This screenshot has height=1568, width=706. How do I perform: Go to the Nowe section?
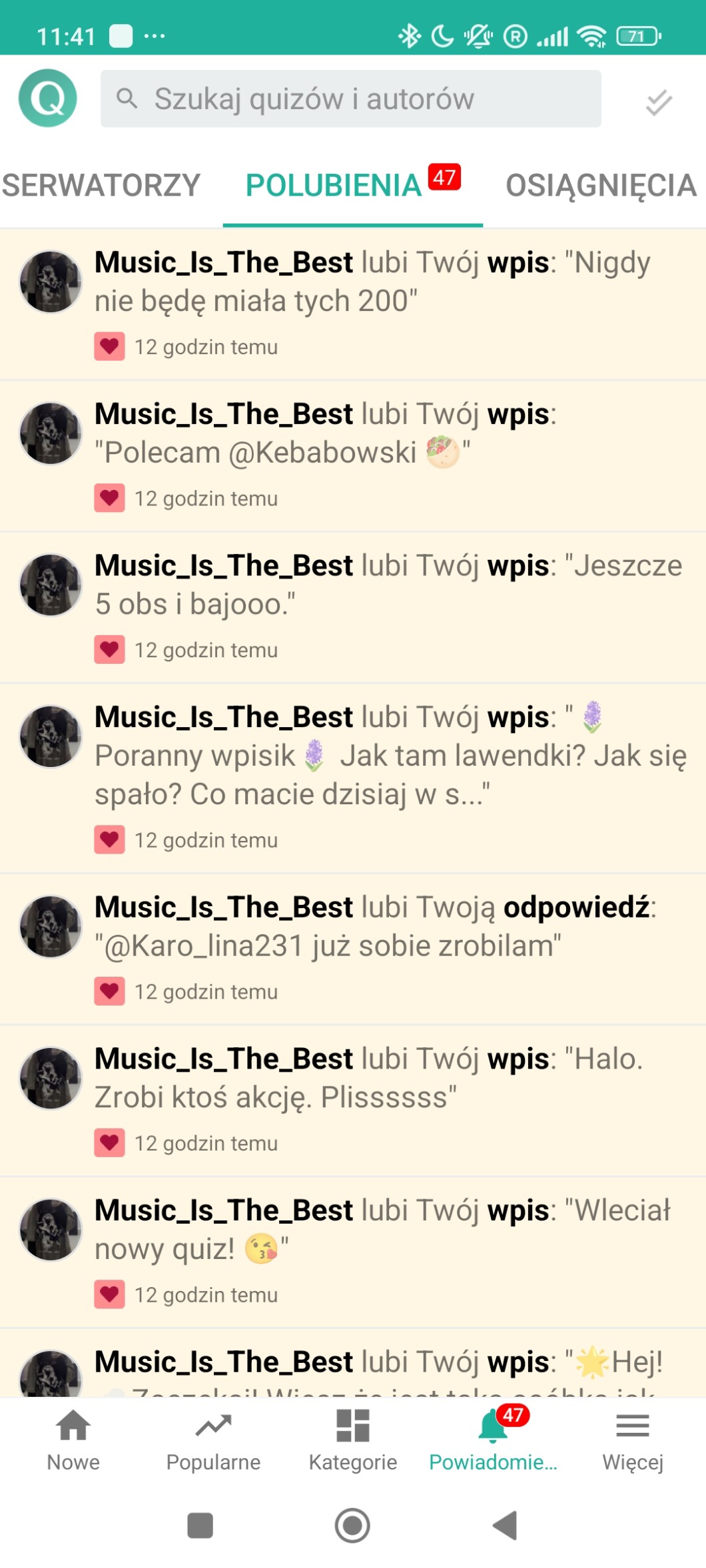coord(73,1439)
